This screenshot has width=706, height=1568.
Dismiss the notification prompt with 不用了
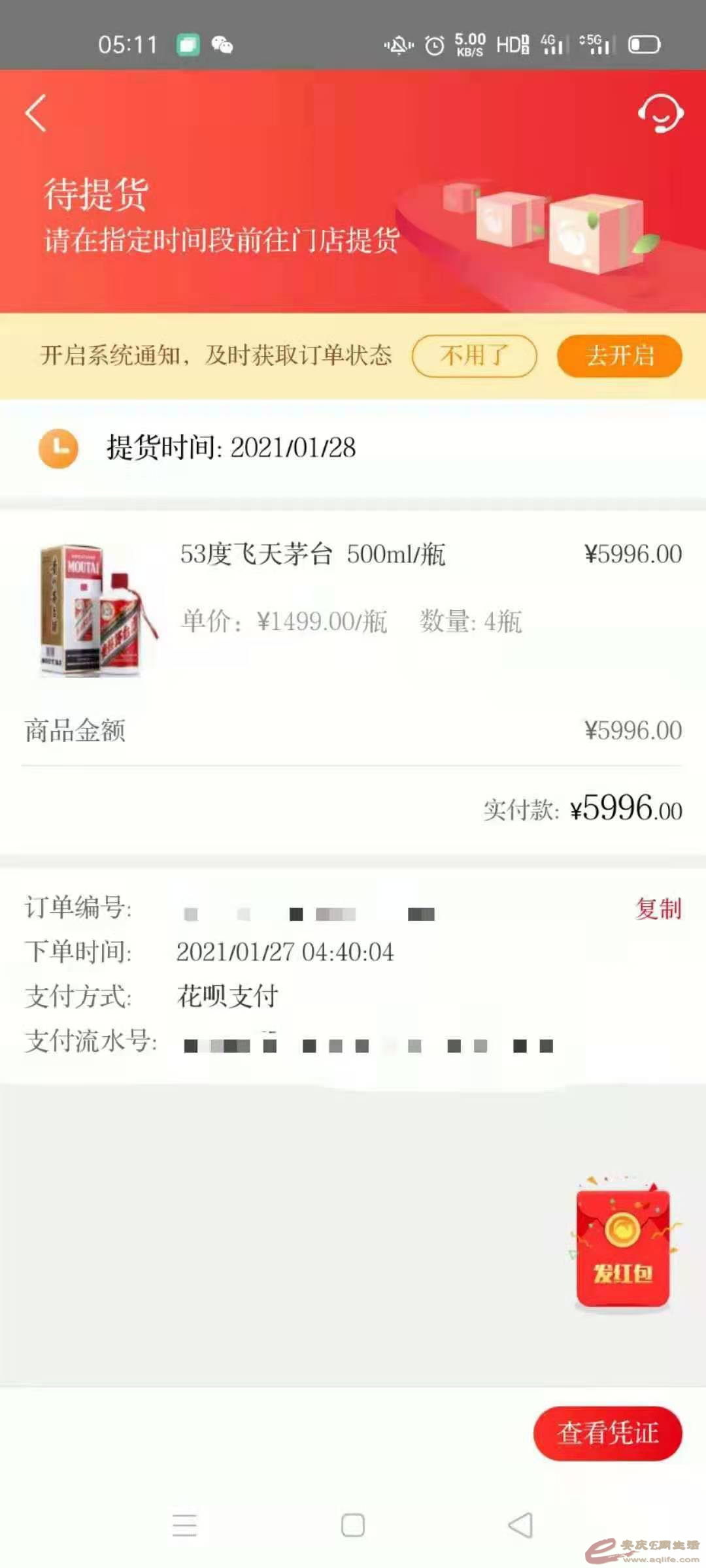coord(475,356)
